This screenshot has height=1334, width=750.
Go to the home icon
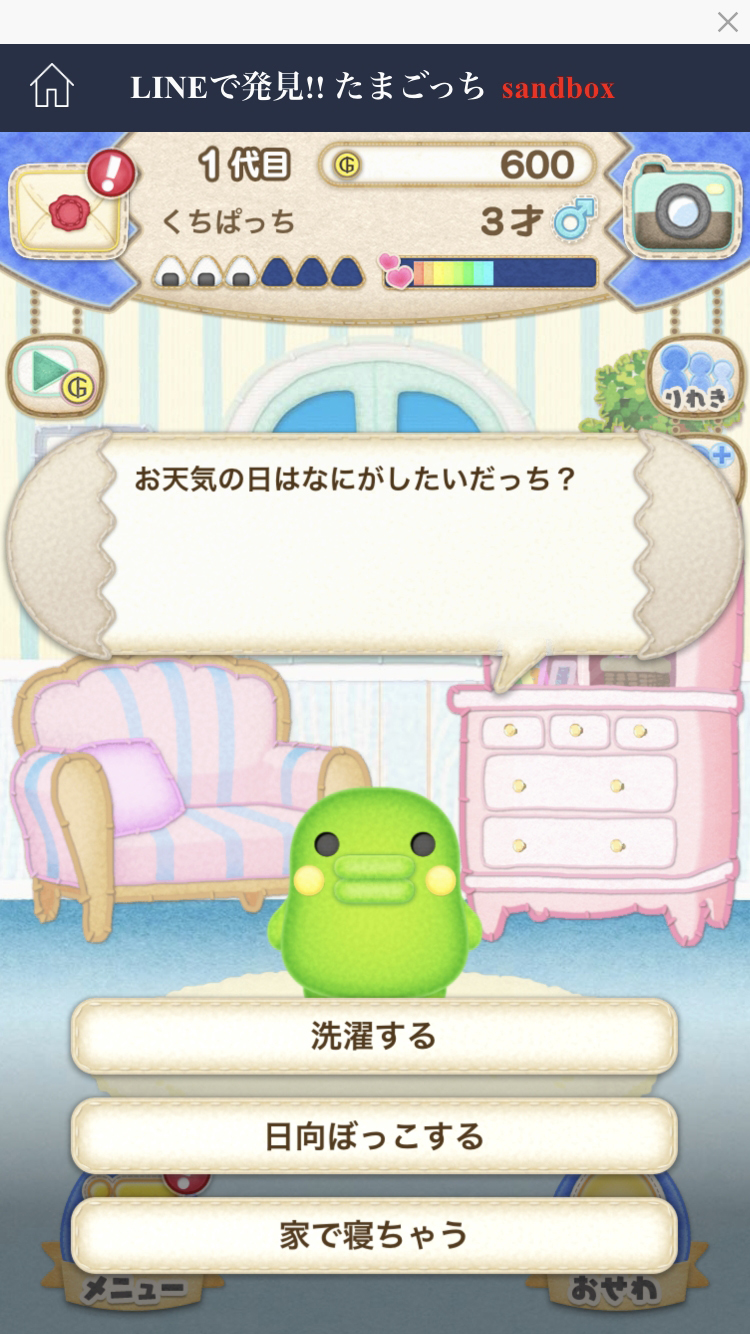(52, 87)
